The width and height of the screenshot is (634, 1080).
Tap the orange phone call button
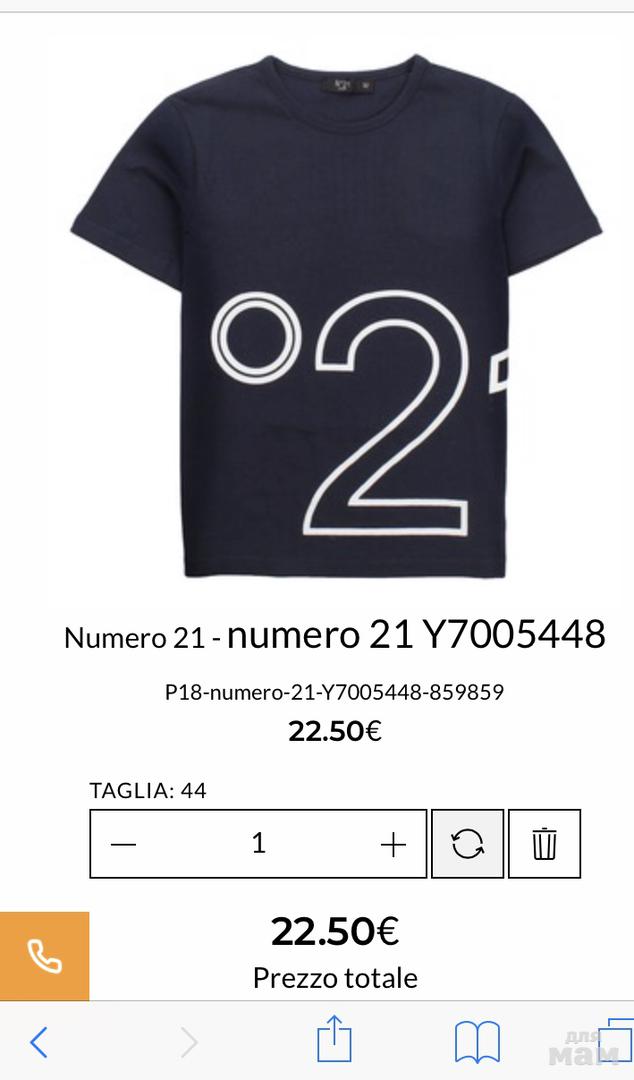pos(44,957)
